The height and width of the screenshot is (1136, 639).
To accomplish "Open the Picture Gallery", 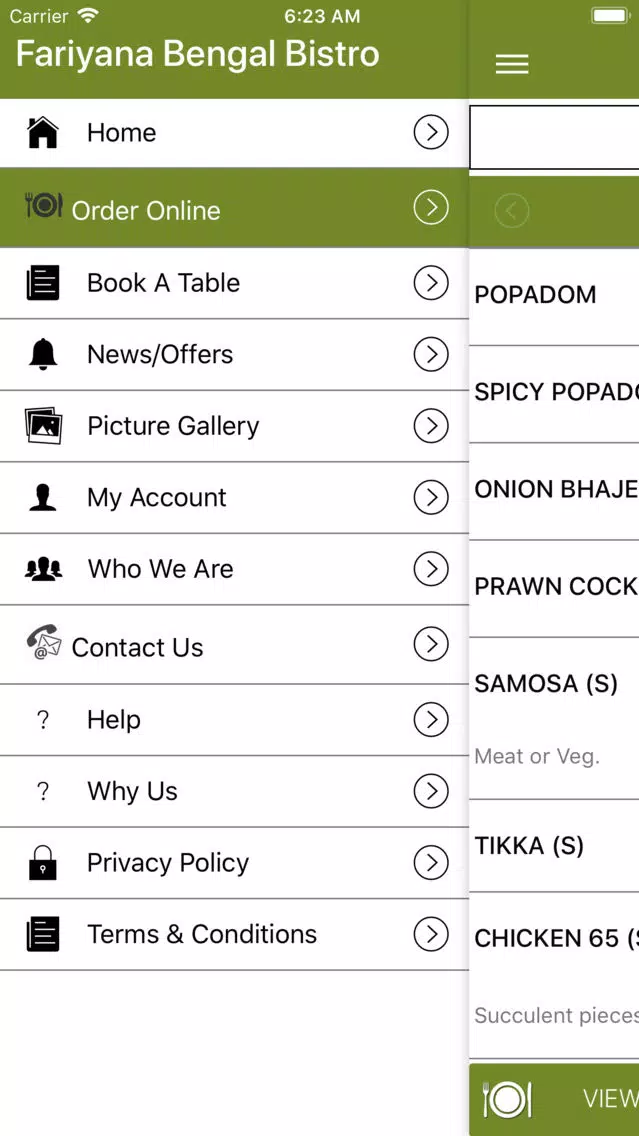I will [234, 426].
